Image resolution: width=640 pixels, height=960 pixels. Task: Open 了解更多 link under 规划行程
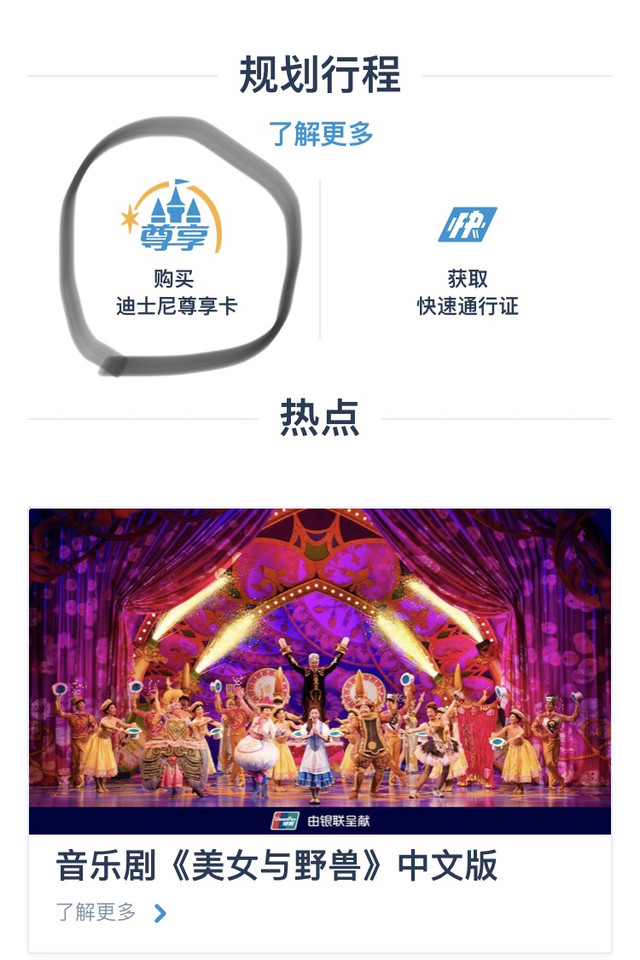(x=320, y=133)
